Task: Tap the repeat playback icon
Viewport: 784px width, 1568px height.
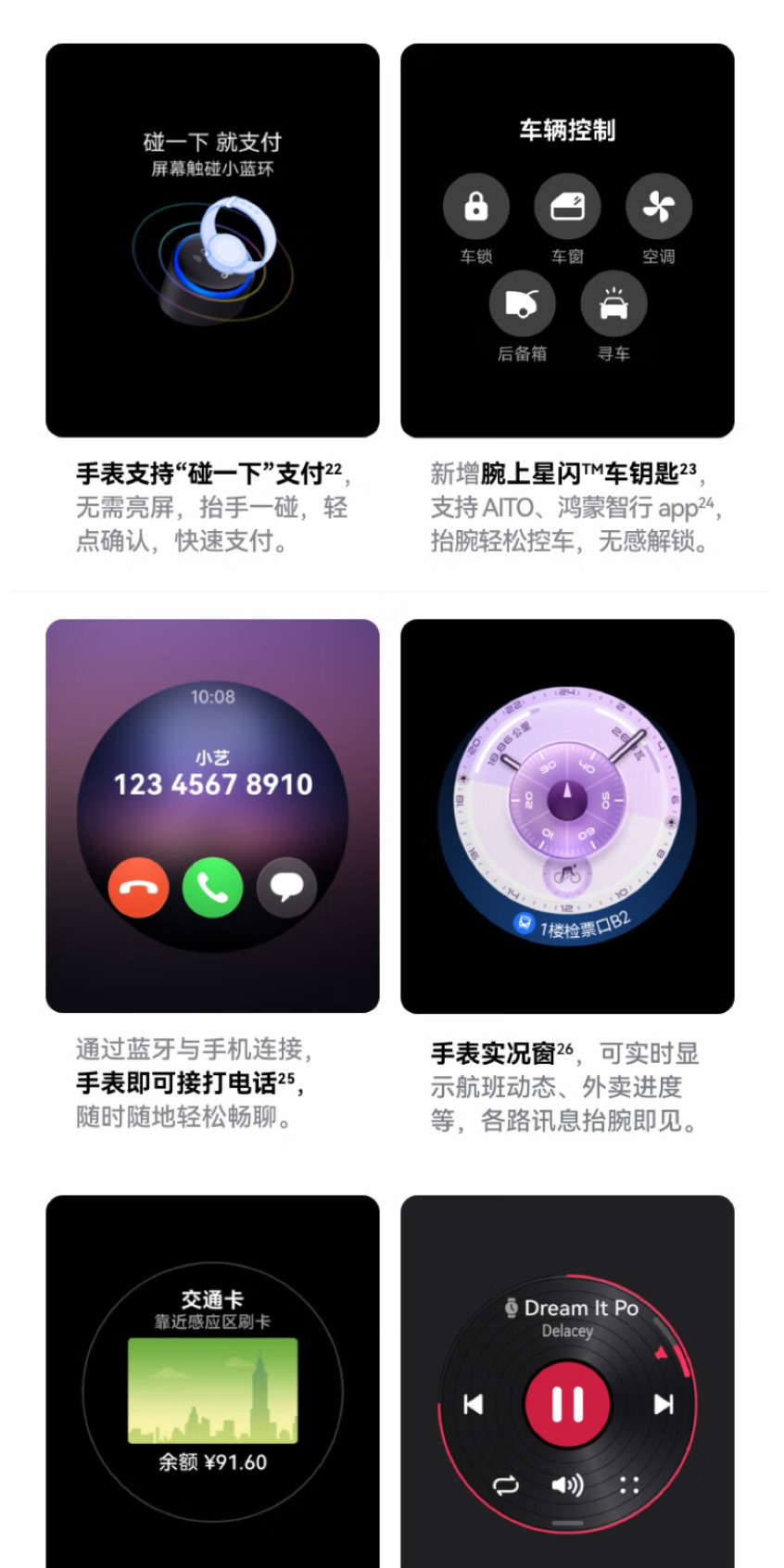Action: point(507,1486)
